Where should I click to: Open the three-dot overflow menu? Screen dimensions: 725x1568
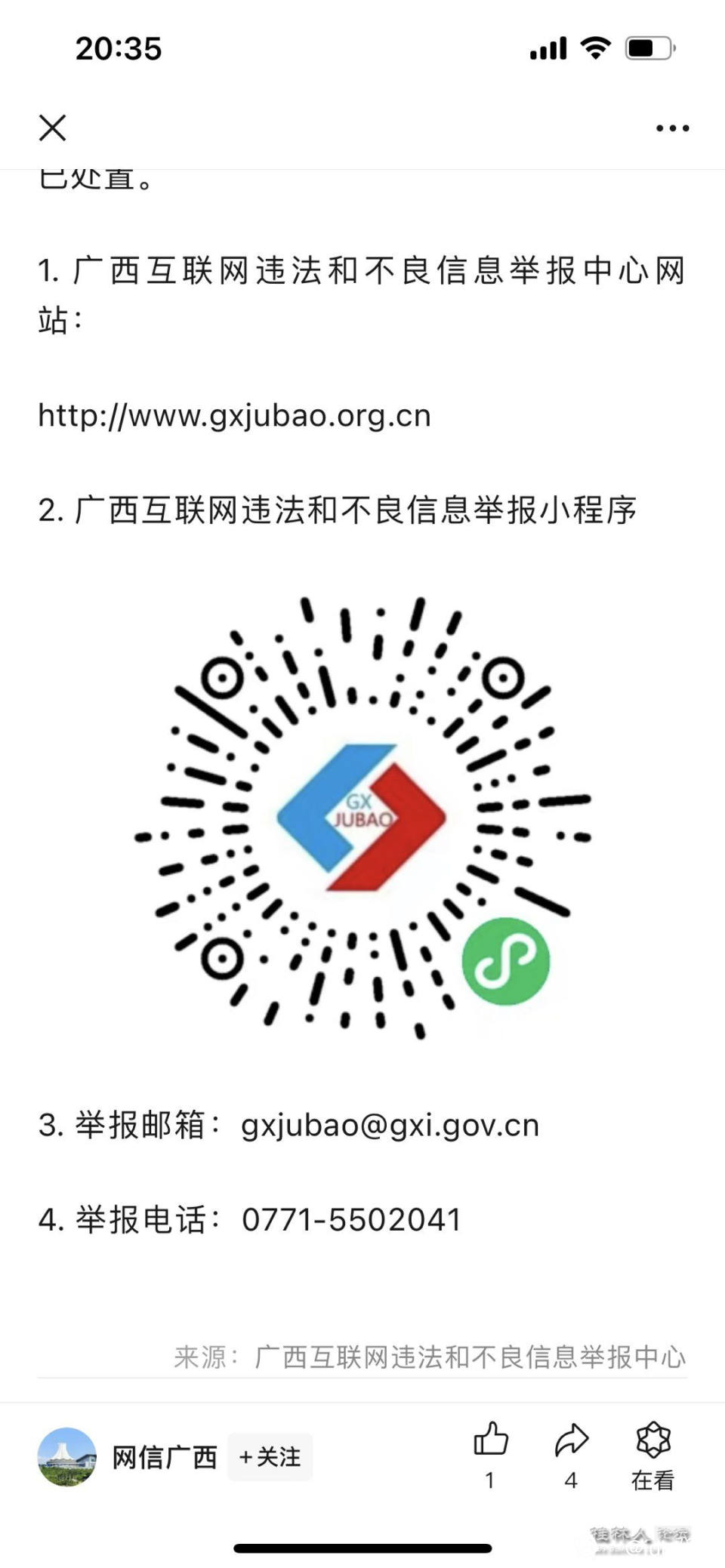(672, 128)
